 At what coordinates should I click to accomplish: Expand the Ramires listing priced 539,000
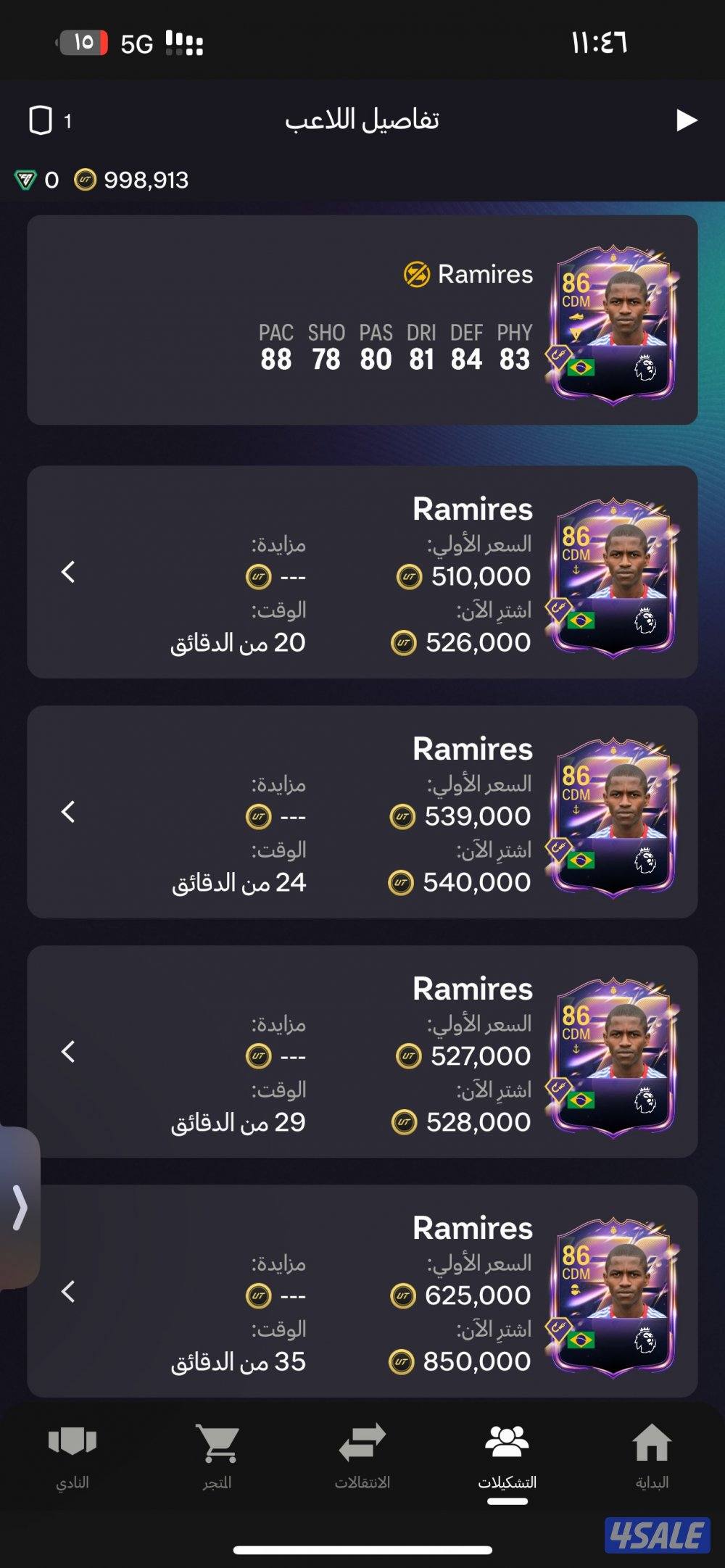(69, 813)
